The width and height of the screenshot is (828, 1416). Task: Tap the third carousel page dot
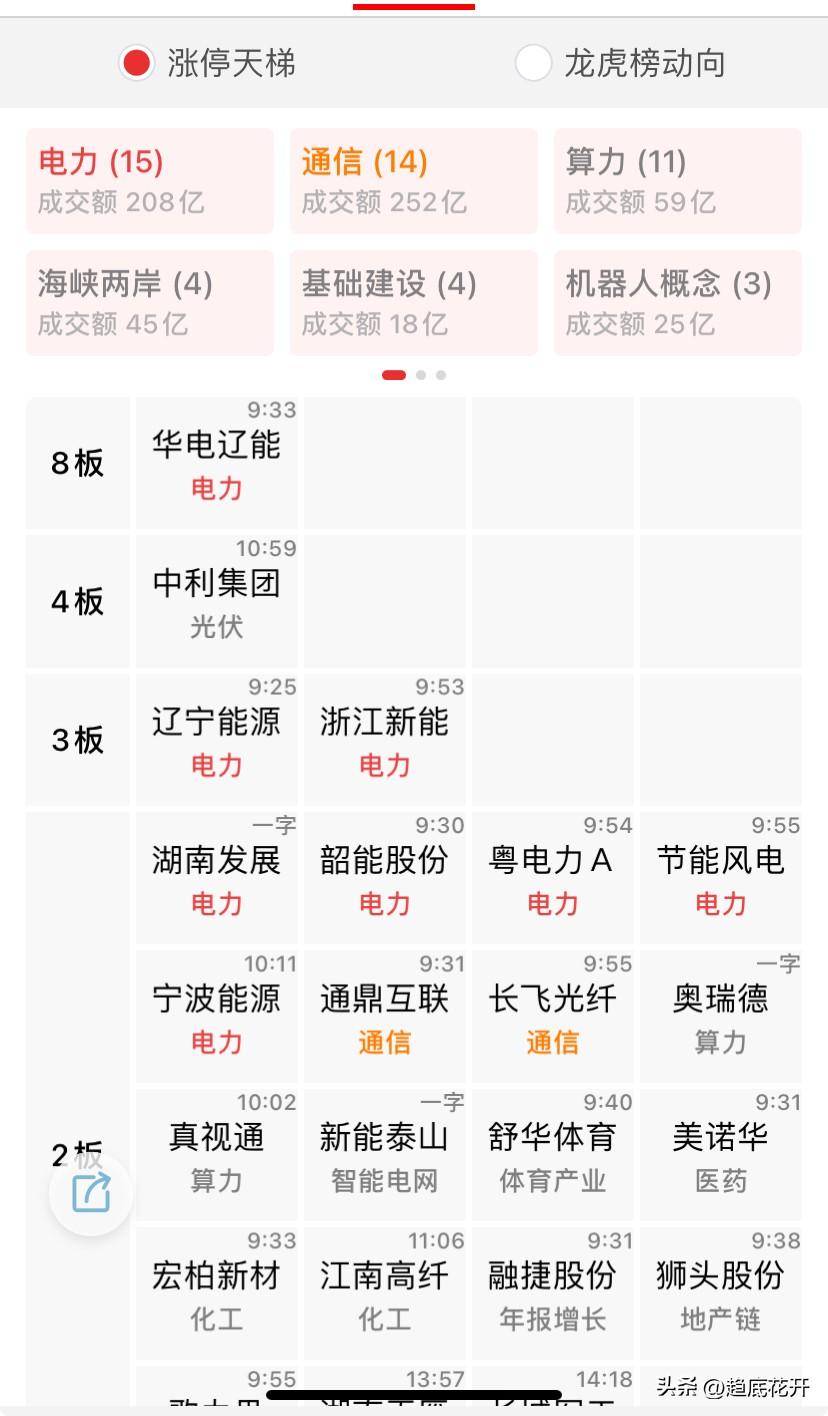442,374
